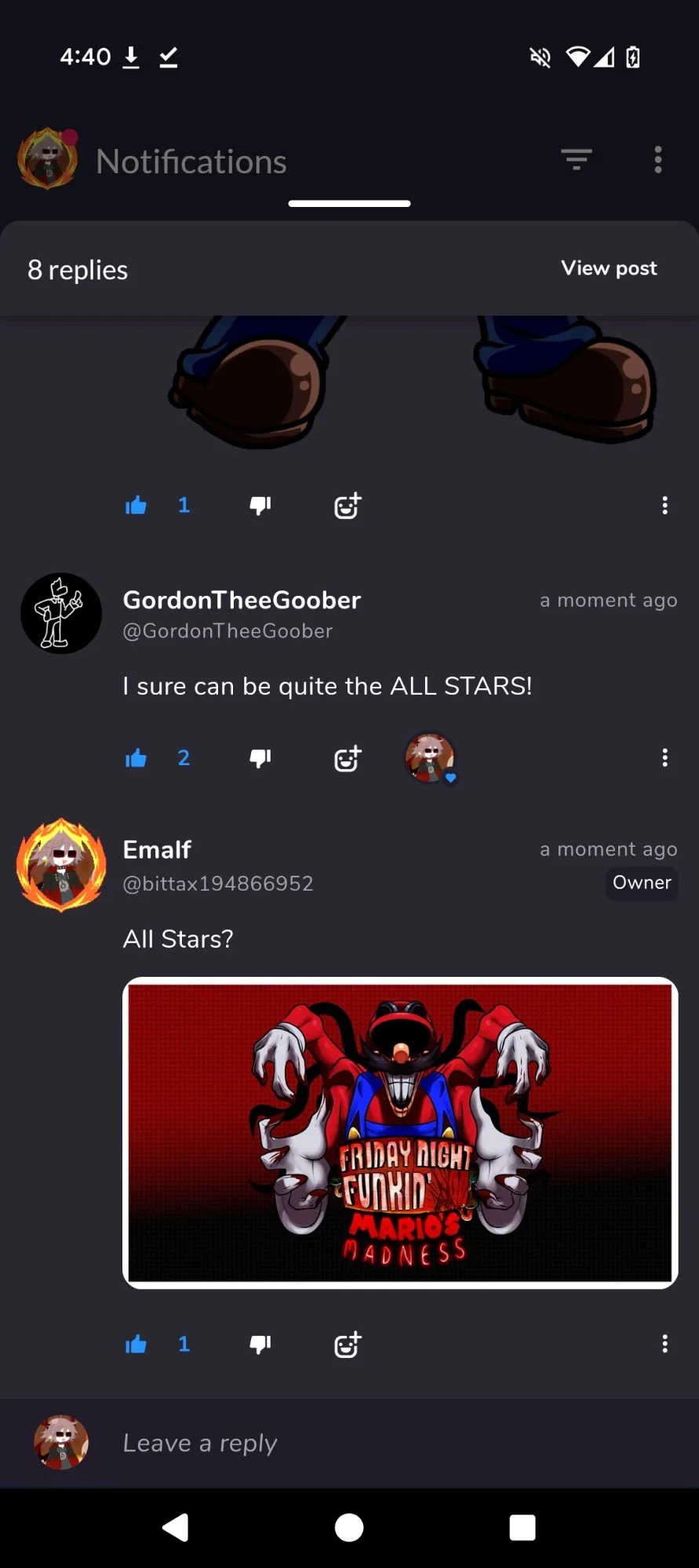Image resolution: width=699 pixels, height=1568 pixels.
Task: Dislike Emalf's All Stars reply
Action: pyautogui.click(x=260, y=1345)
